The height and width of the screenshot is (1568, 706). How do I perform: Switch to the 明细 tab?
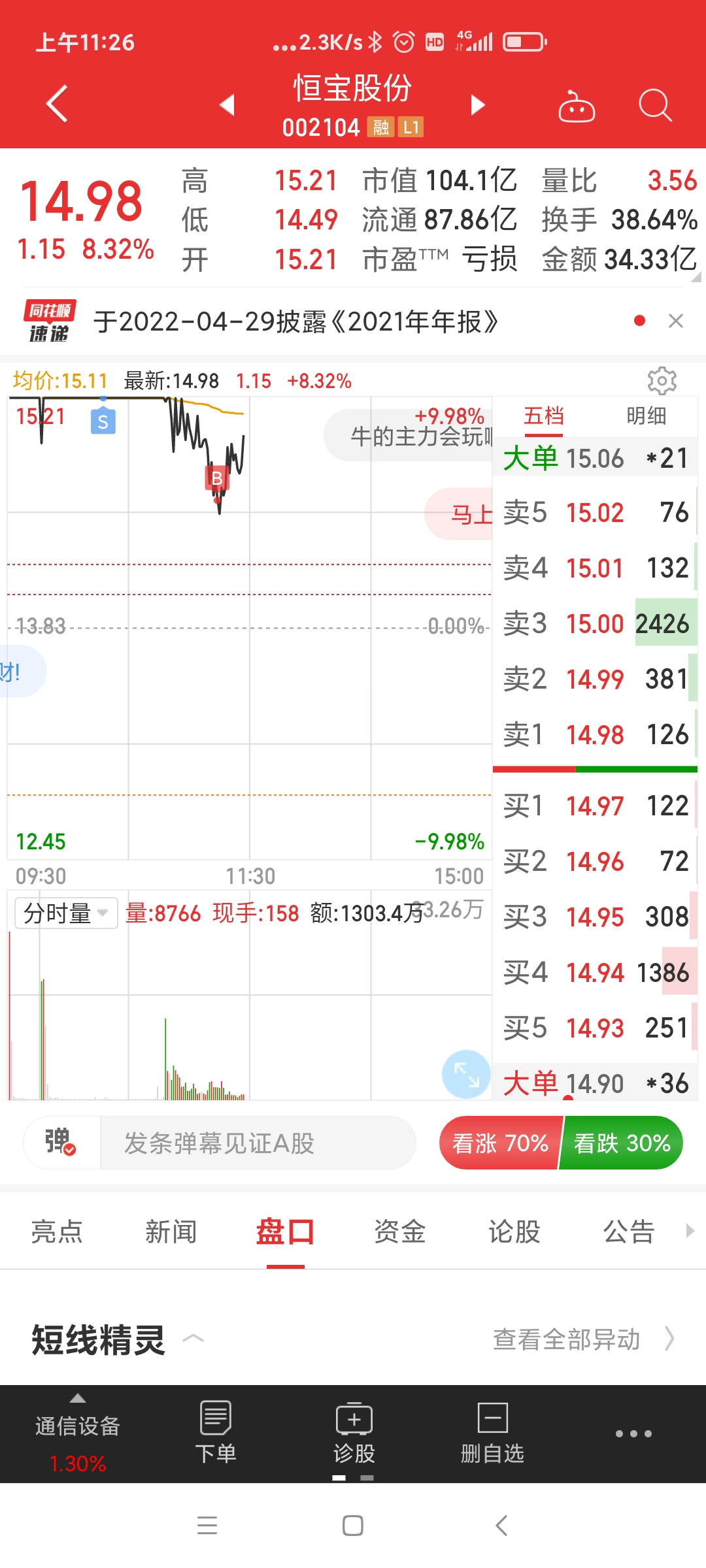[646, 416]
